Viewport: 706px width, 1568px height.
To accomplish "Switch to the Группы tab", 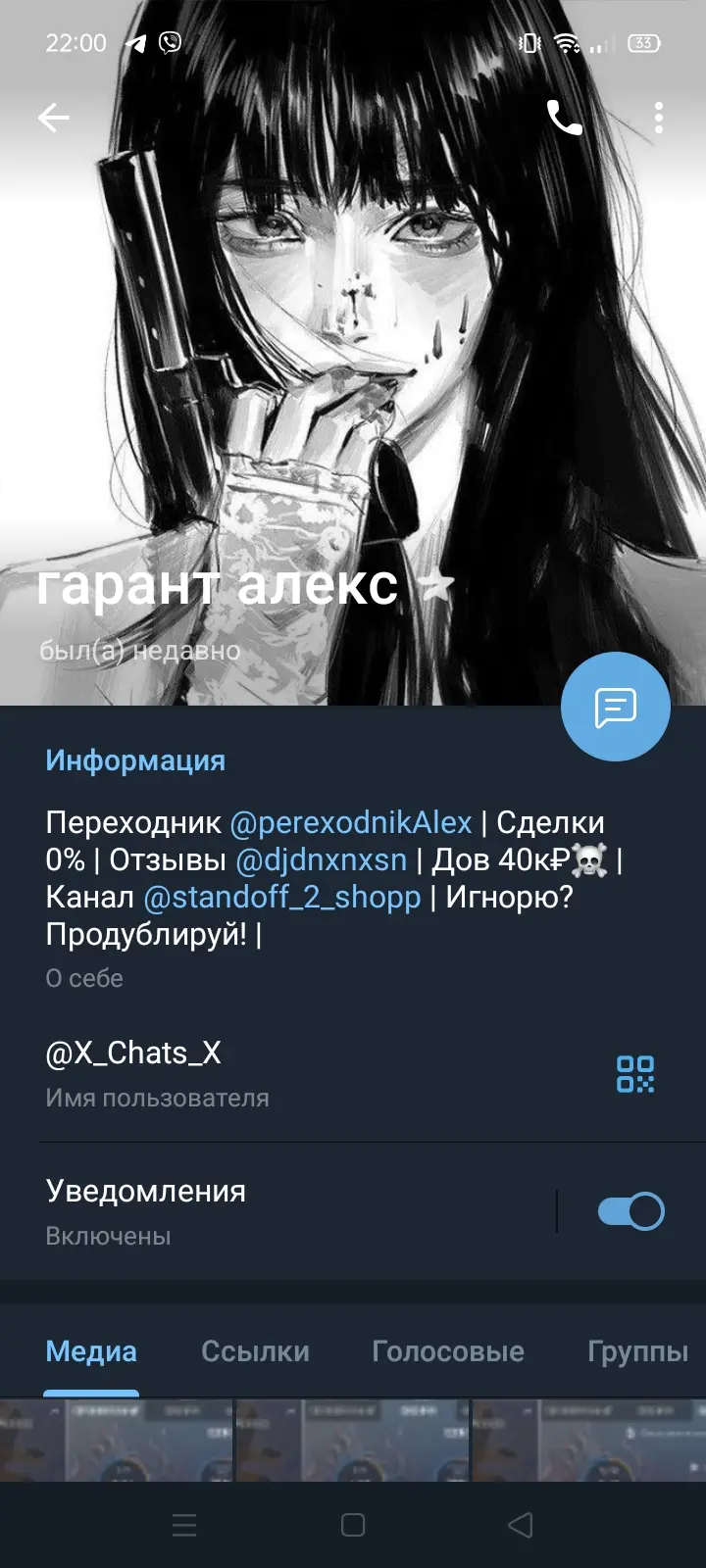I will 637,1351.
